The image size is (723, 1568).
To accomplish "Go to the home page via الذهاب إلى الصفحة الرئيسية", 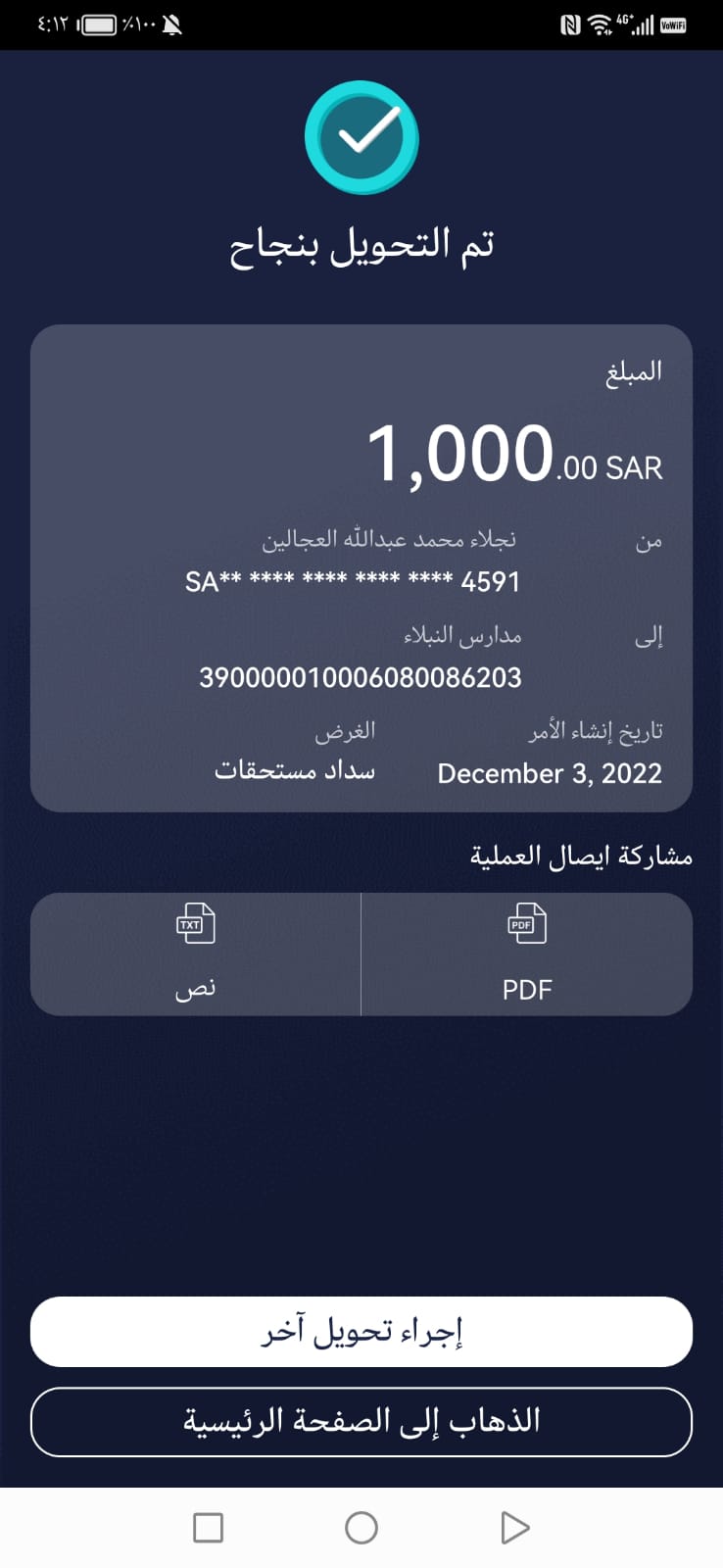I will (361, 1421).
